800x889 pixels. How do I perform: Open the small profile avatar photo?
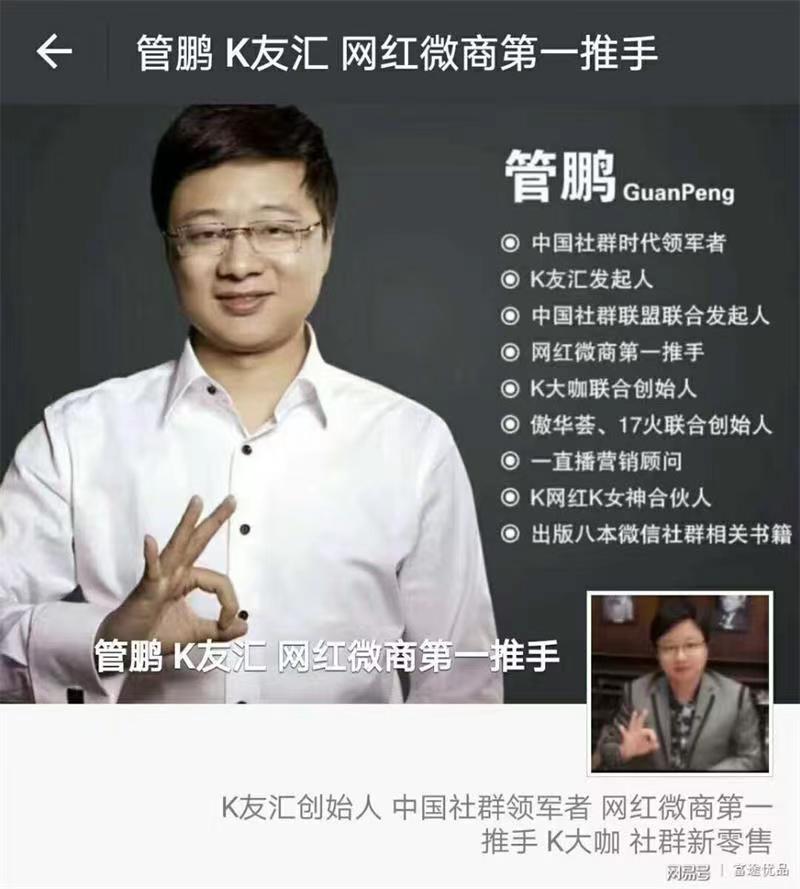point(680,684)
